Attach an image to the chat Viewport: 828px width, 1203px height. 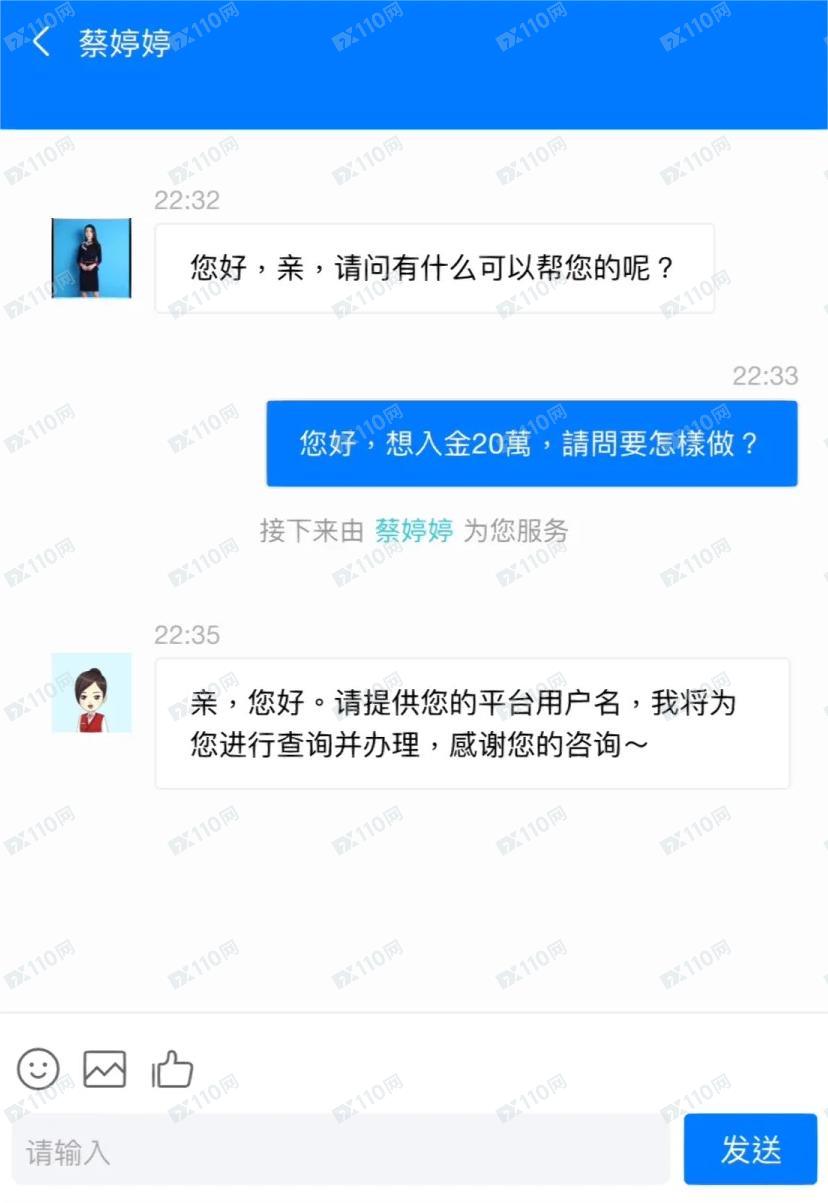(x=105, y=1069)
